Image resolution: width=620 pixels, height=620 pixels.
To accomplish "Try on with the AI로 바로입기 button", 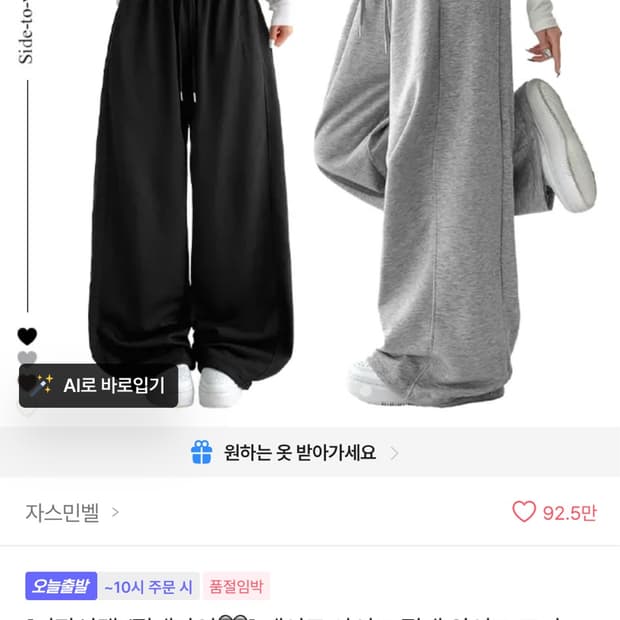I will pos(98,386).
